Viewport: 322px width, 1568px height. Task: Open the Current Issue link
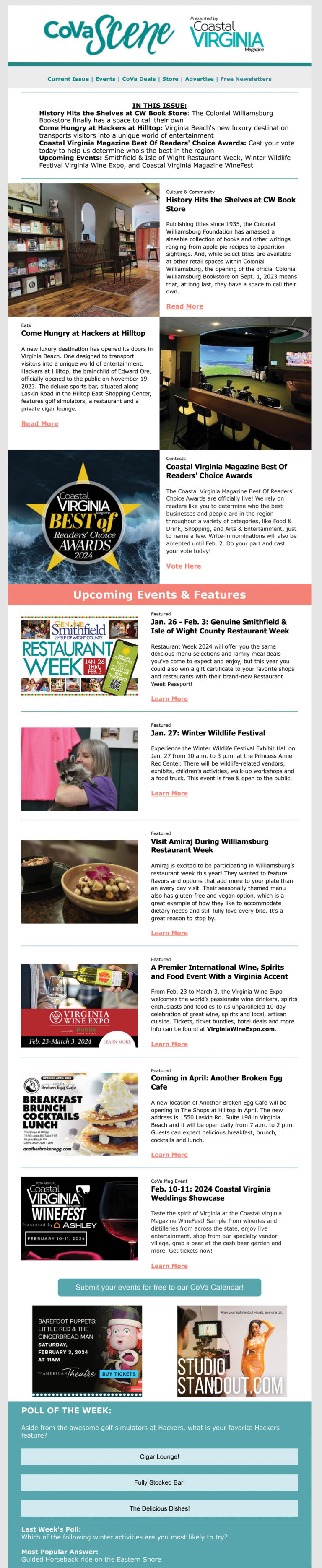(x=68, y=79)
